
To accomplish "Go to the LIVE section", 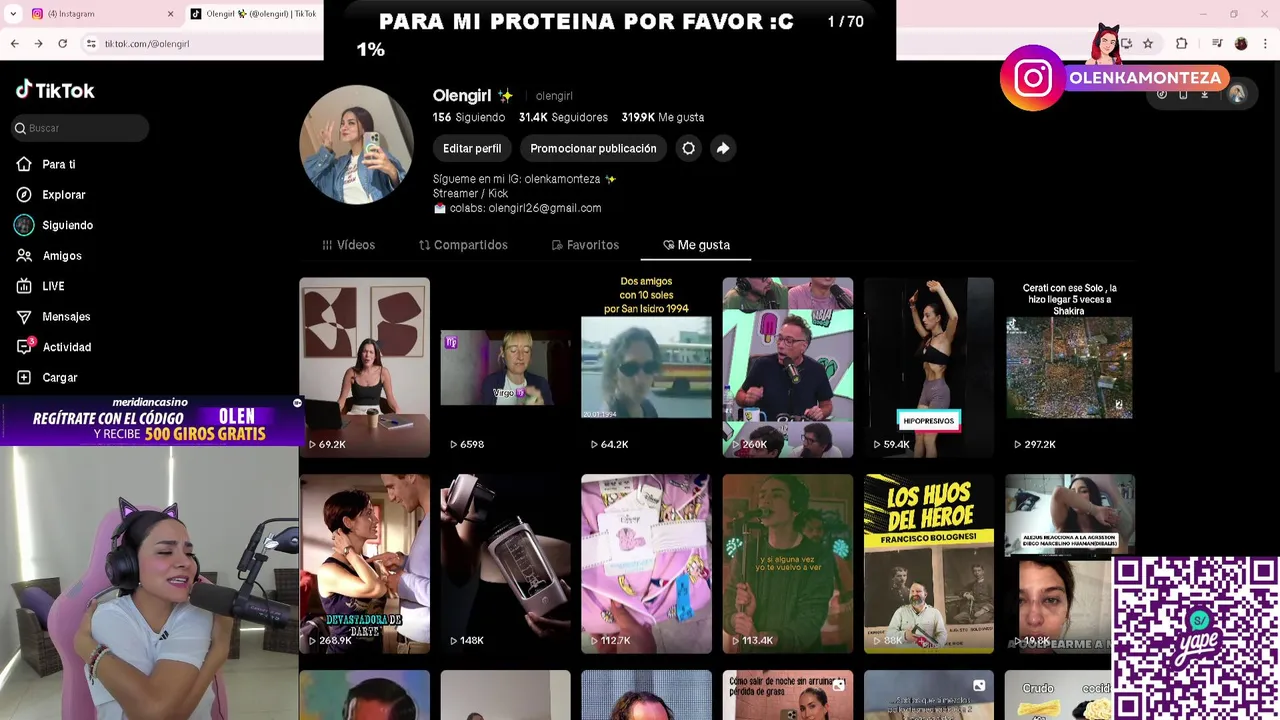I will [x=53, y=286].
